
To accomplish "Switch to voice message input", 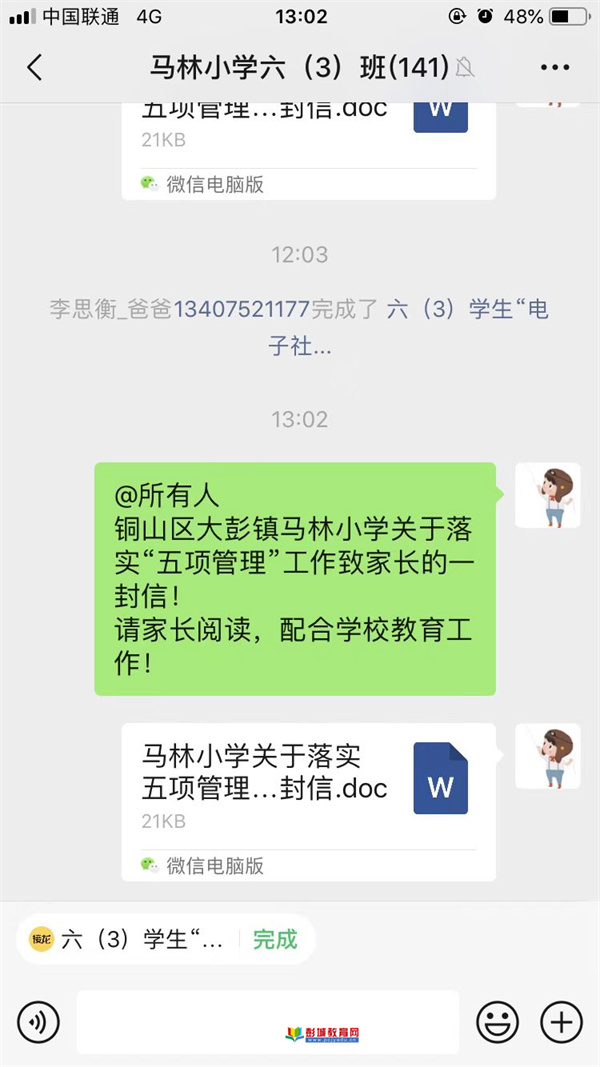I will click(x=38, y=1022).
